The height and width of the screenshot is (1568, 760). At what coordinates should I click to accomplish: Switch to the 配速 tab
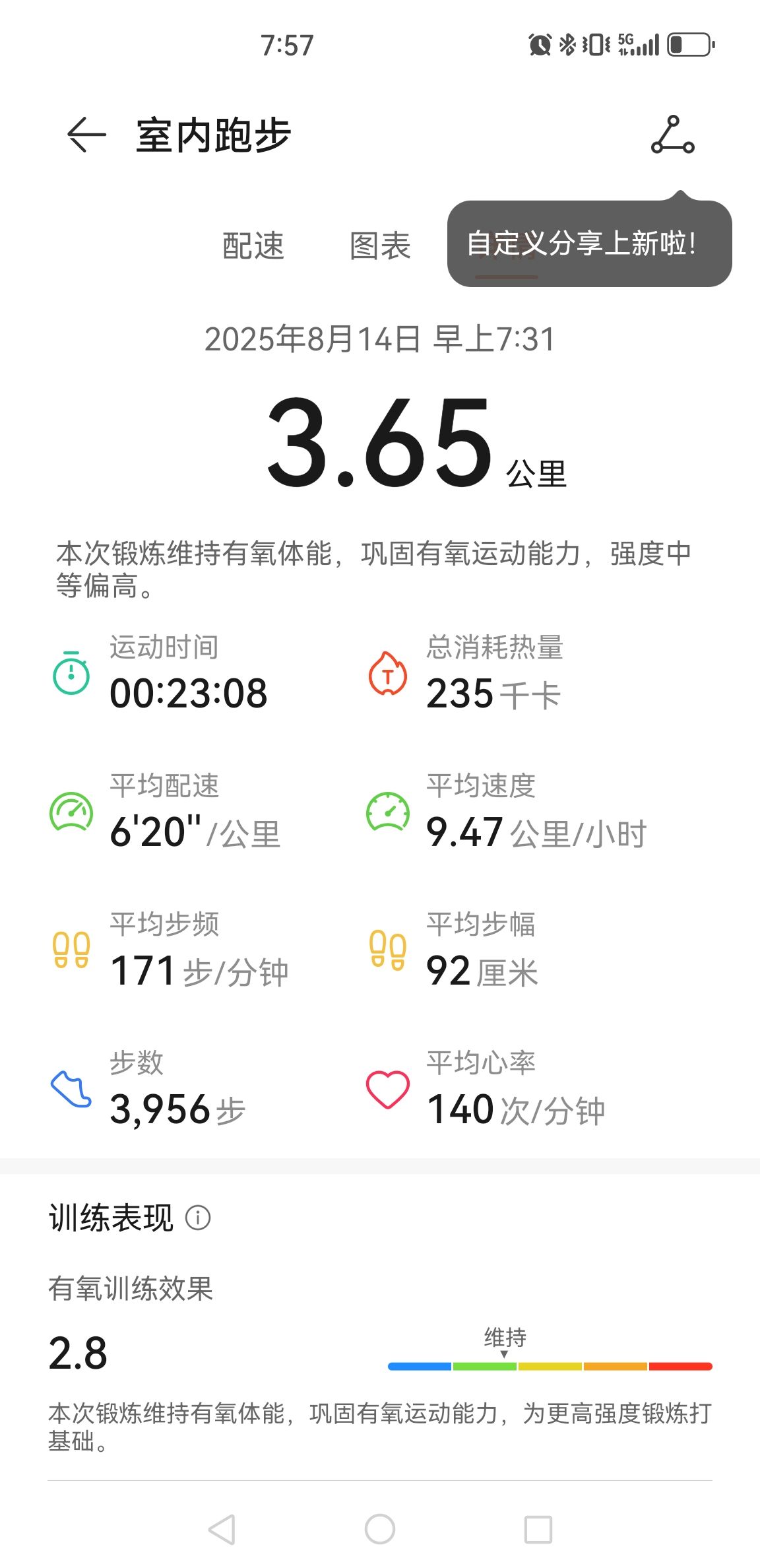coord(253,245)
